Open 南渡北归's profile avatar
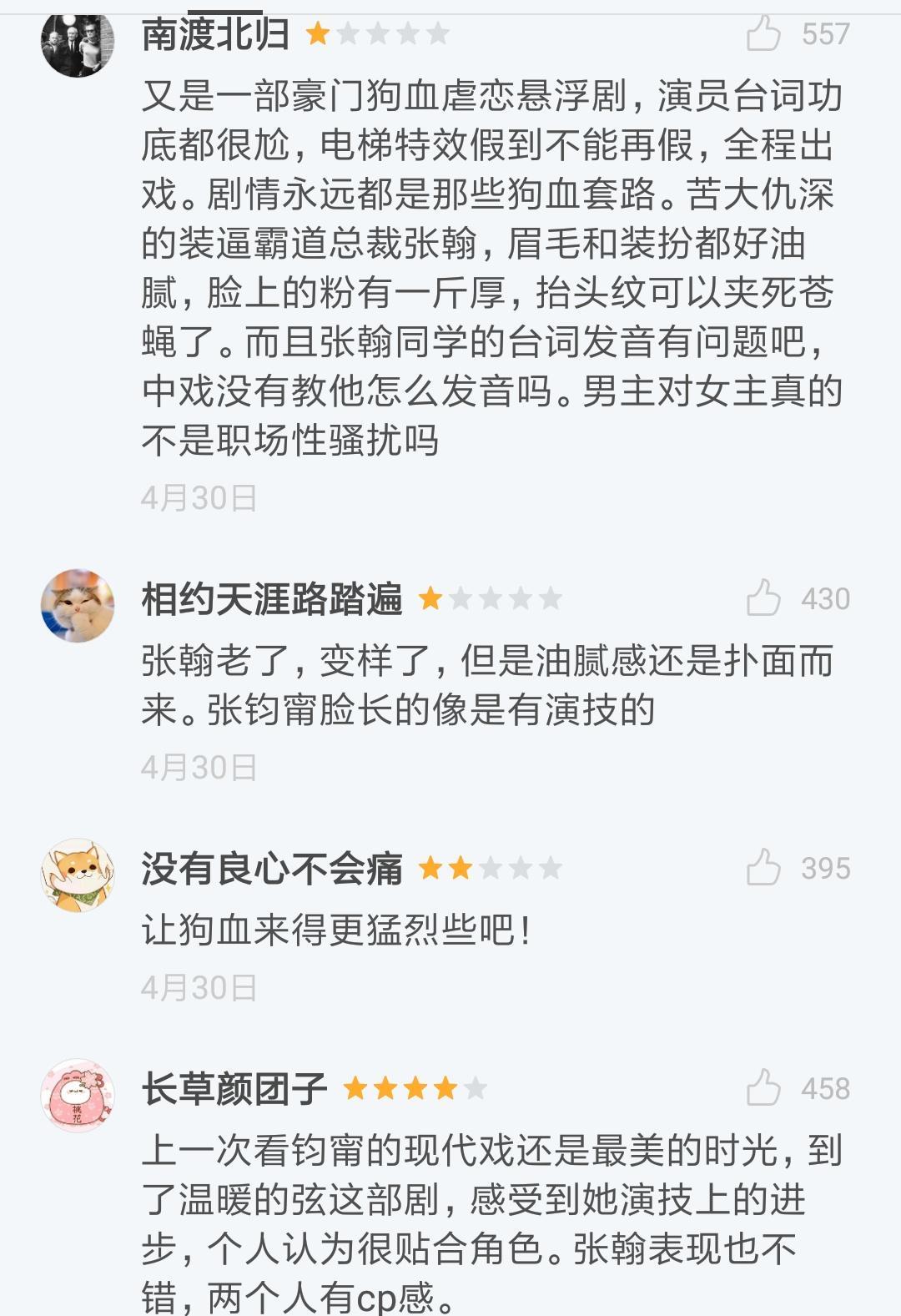The height and width of the screenshot is (1316, 901). [x=78, y=40]
